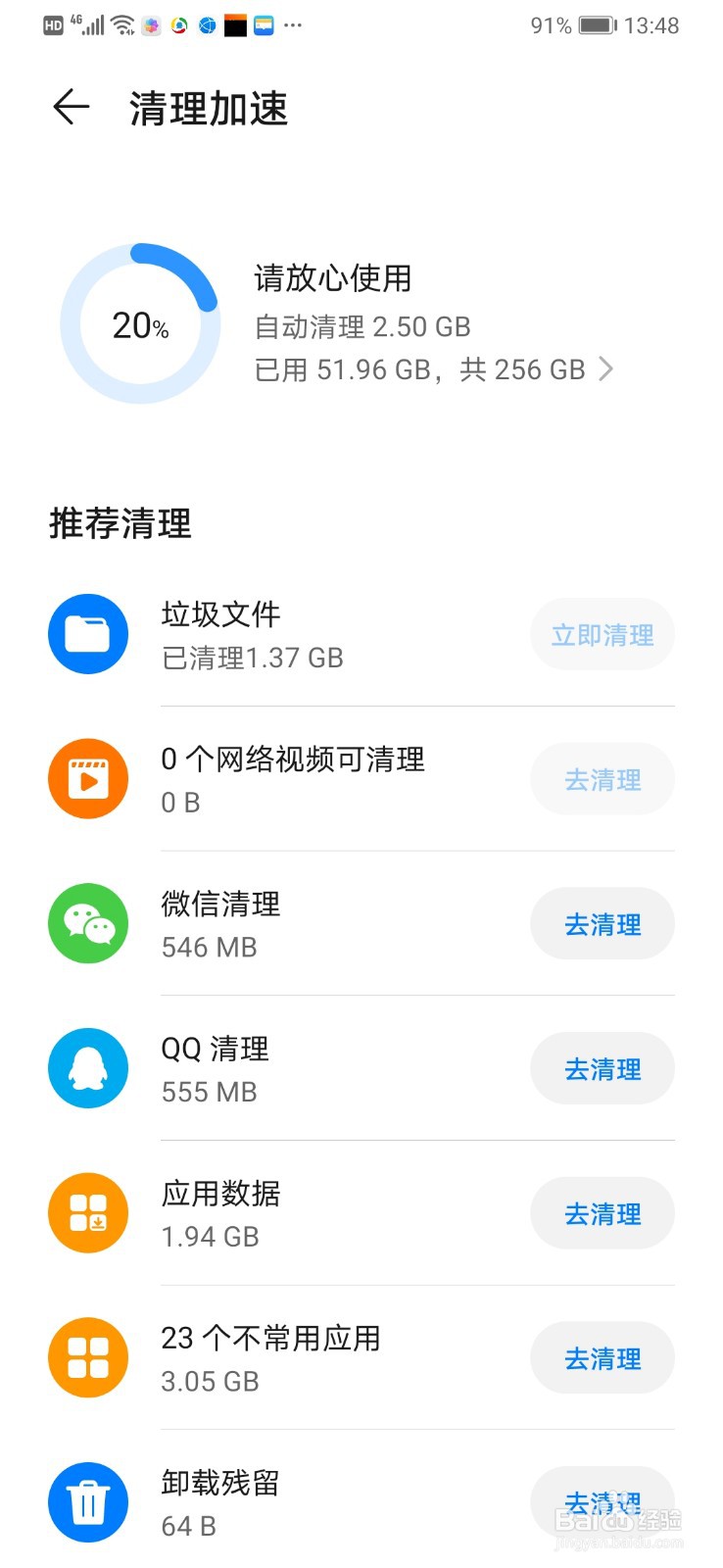Go back from 清理加速 screen

tap(72, 108)
